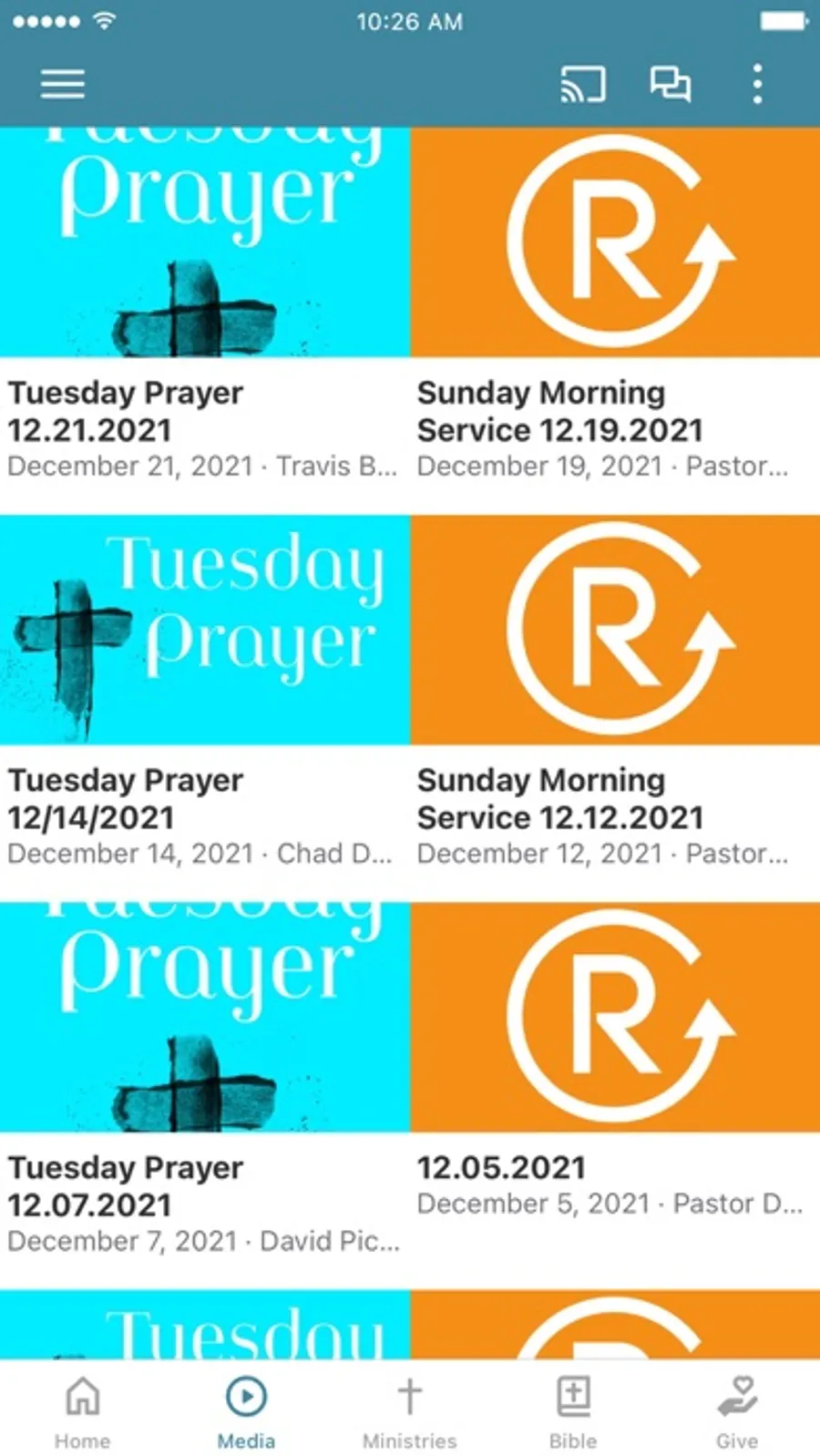Open the Bible tab
Screen dimensions: 820x1456
573,1410
